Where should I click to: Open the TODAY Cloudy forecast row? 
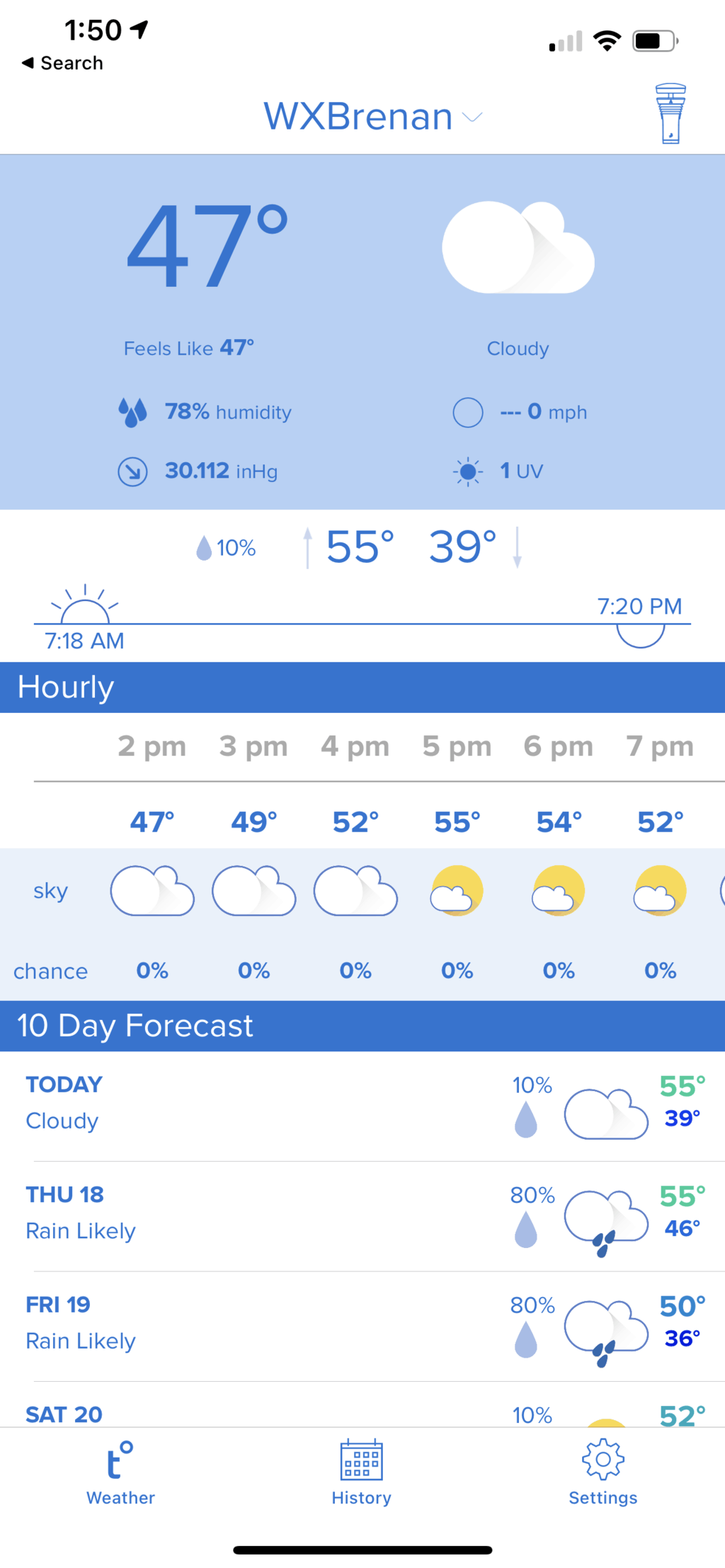click(x=362, y=1104)
